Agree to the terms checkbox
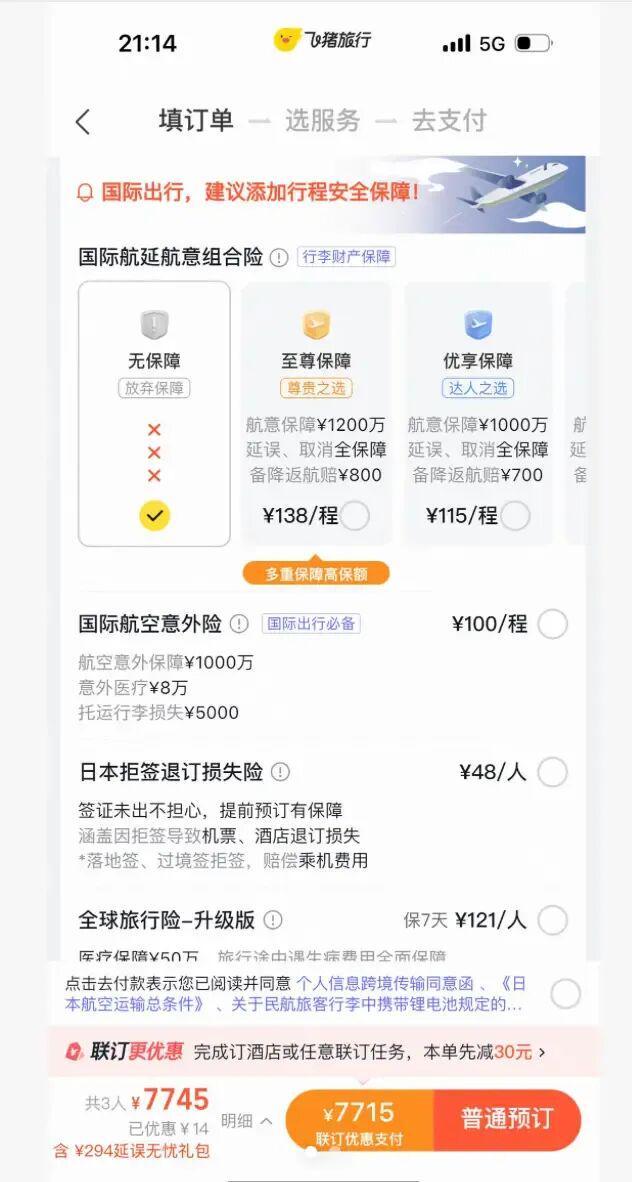The width and height of the screenshot is (632, 1182). coord(565,994)
